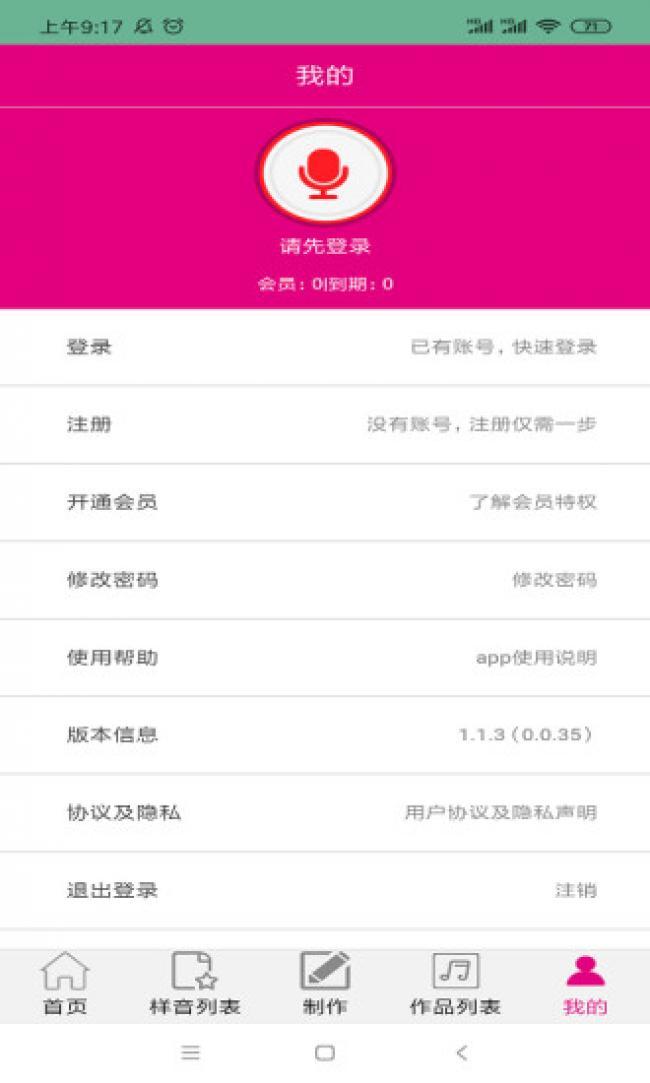Go to the 制作 create tab
This screenshot has height=1083, width=650.
tap(325, 984)
